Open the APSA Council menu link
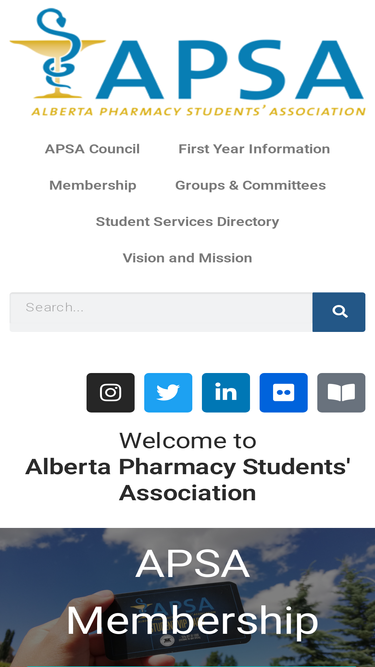 pos(92,149)
